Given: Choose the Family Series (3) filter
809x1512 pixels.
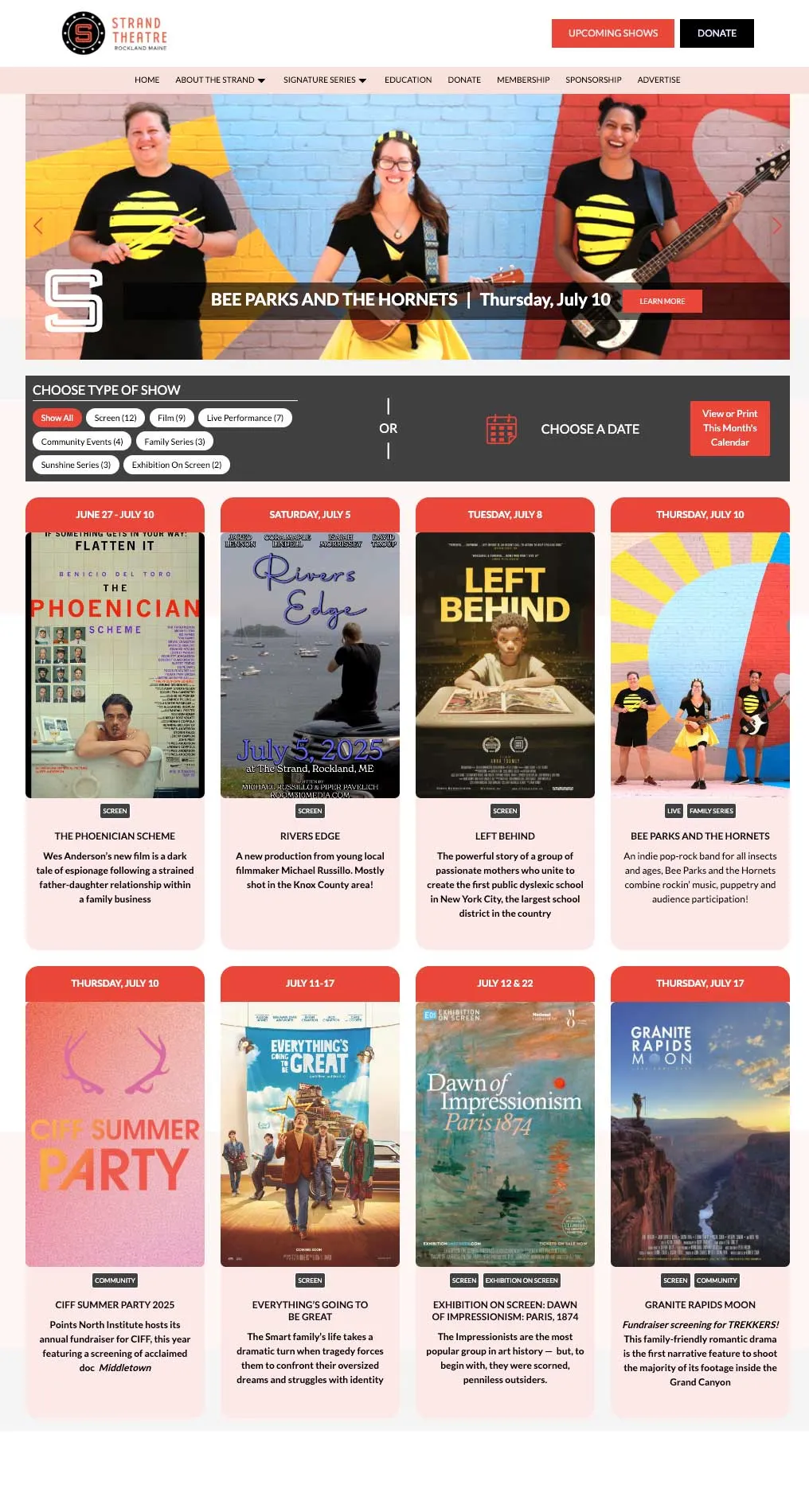Looking at the screenshot, I should (174, 442).
